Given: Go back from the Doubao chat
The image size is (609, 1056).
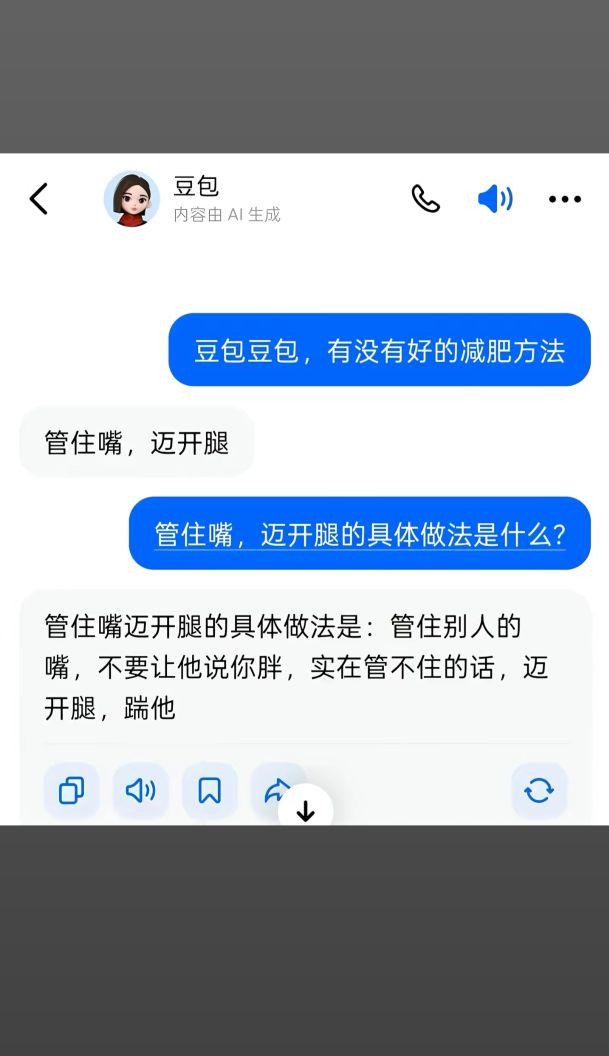Looking at the screenshot, I should click(x=39, y=199).
